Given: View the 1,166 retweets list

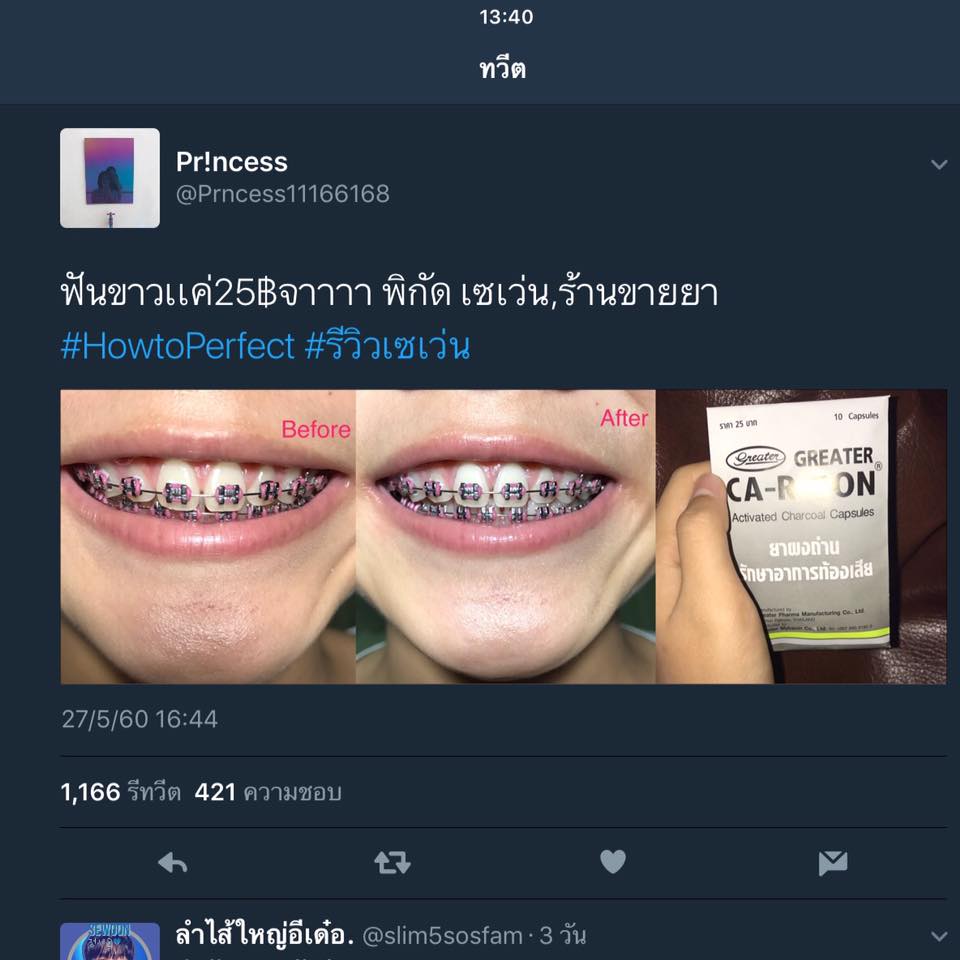Looking at the screenshot, I should point(120,793).
